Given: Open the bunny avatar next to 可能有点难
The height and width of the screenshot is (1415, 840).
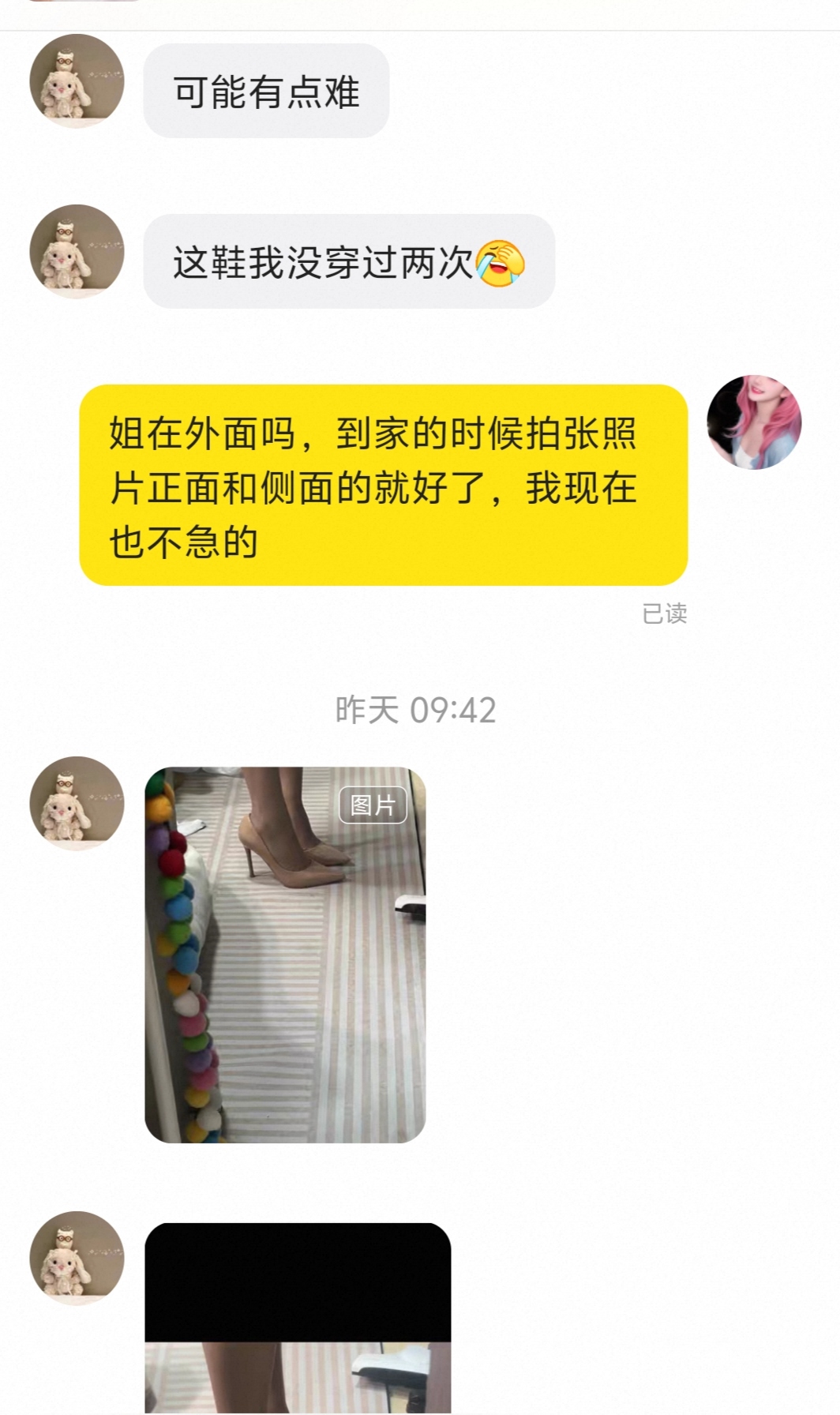Looking at the screenshot, I should 77,81.
